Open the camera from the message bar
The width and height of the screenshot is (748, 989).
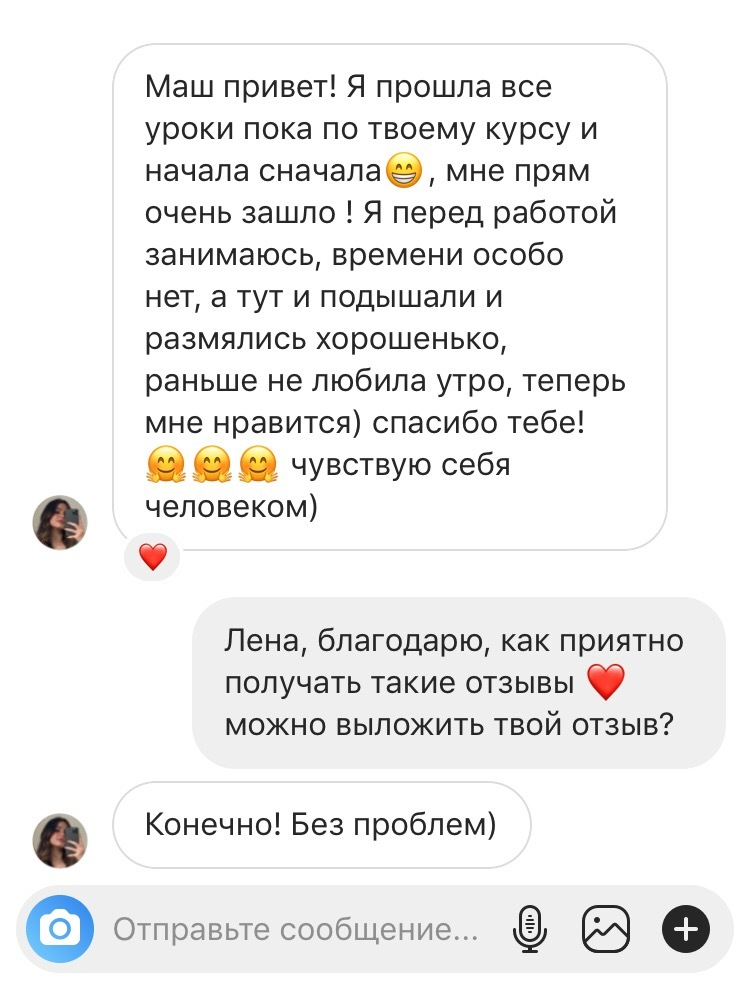click(60, 931)
